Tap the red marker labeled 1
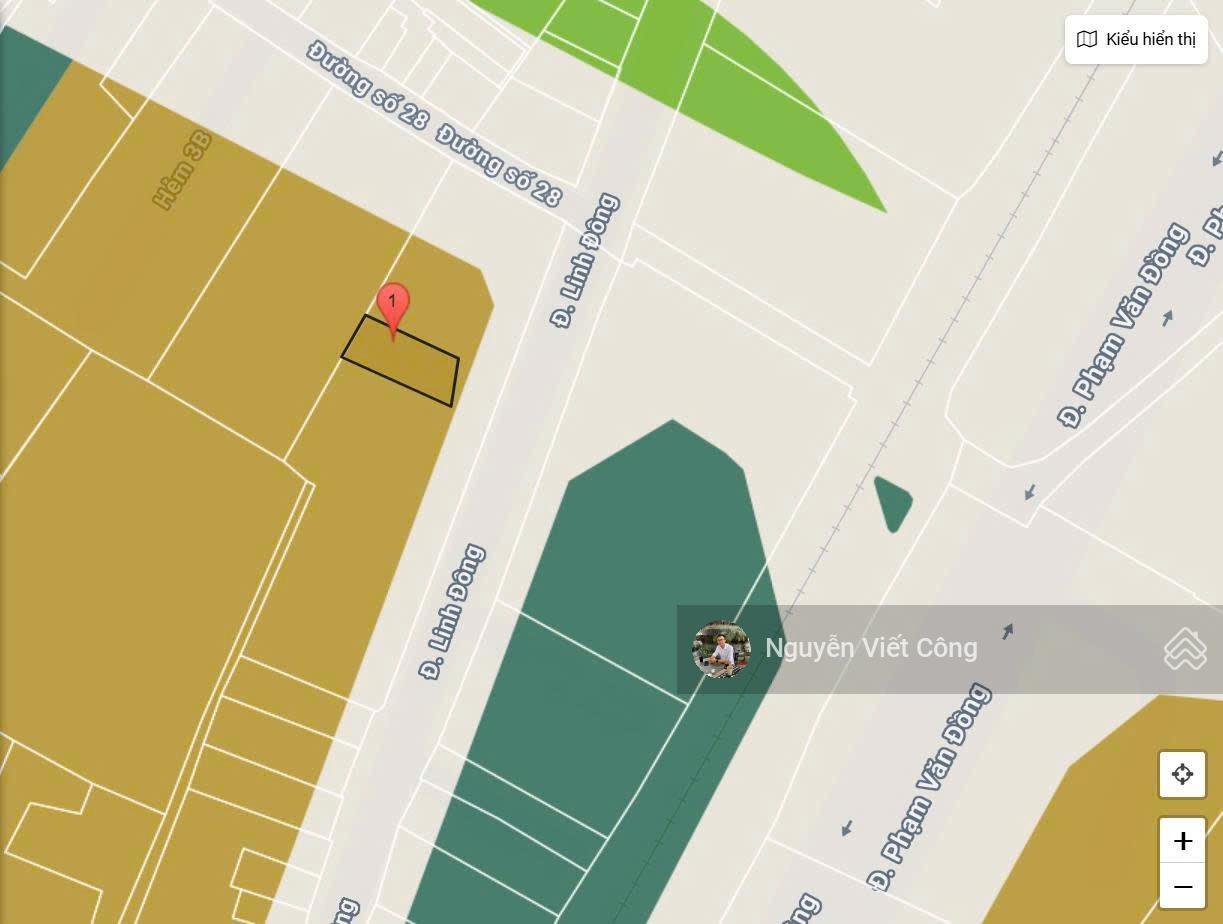 [393, 305]
